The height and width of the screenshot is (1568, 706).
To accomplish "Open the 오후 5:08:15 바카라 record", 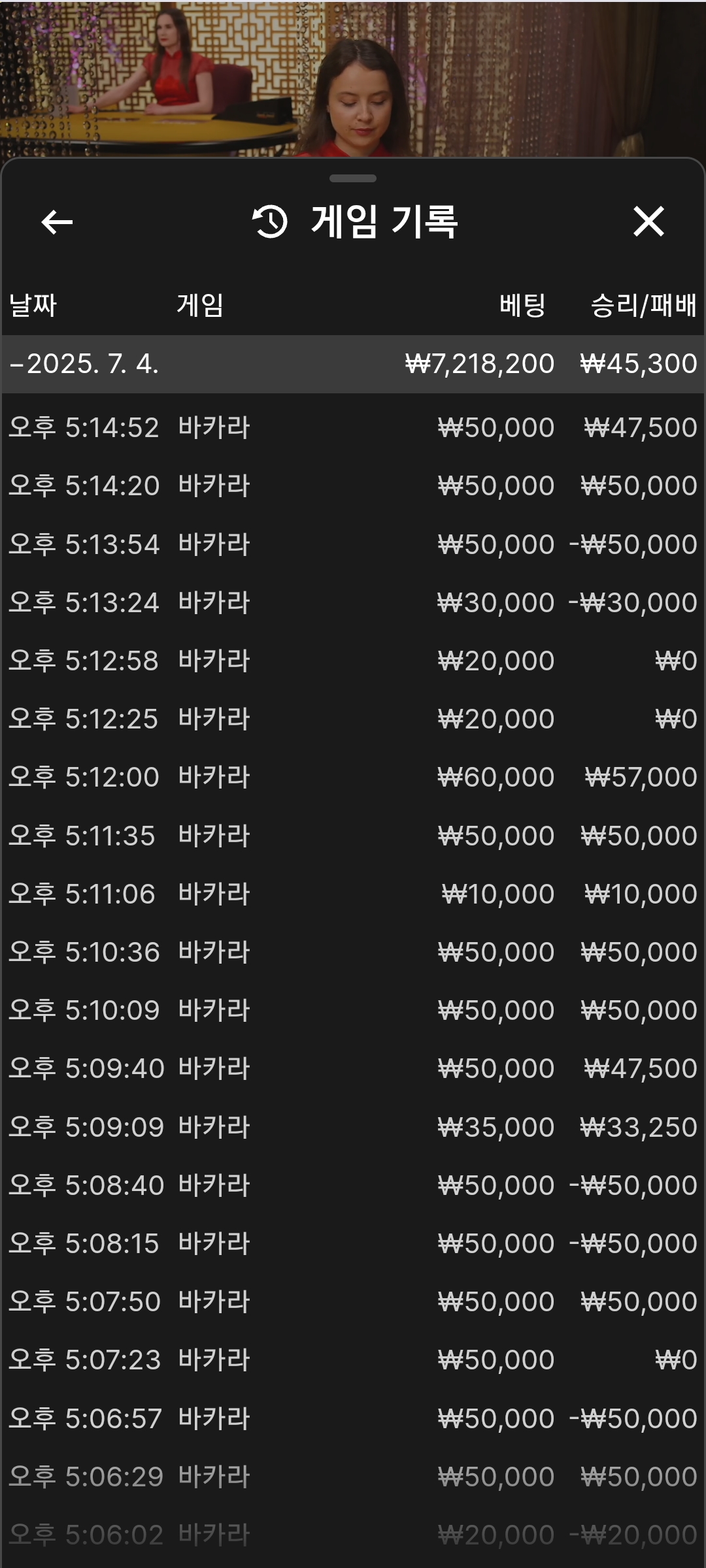I will pyautogui.click(x=353, y=1243).
